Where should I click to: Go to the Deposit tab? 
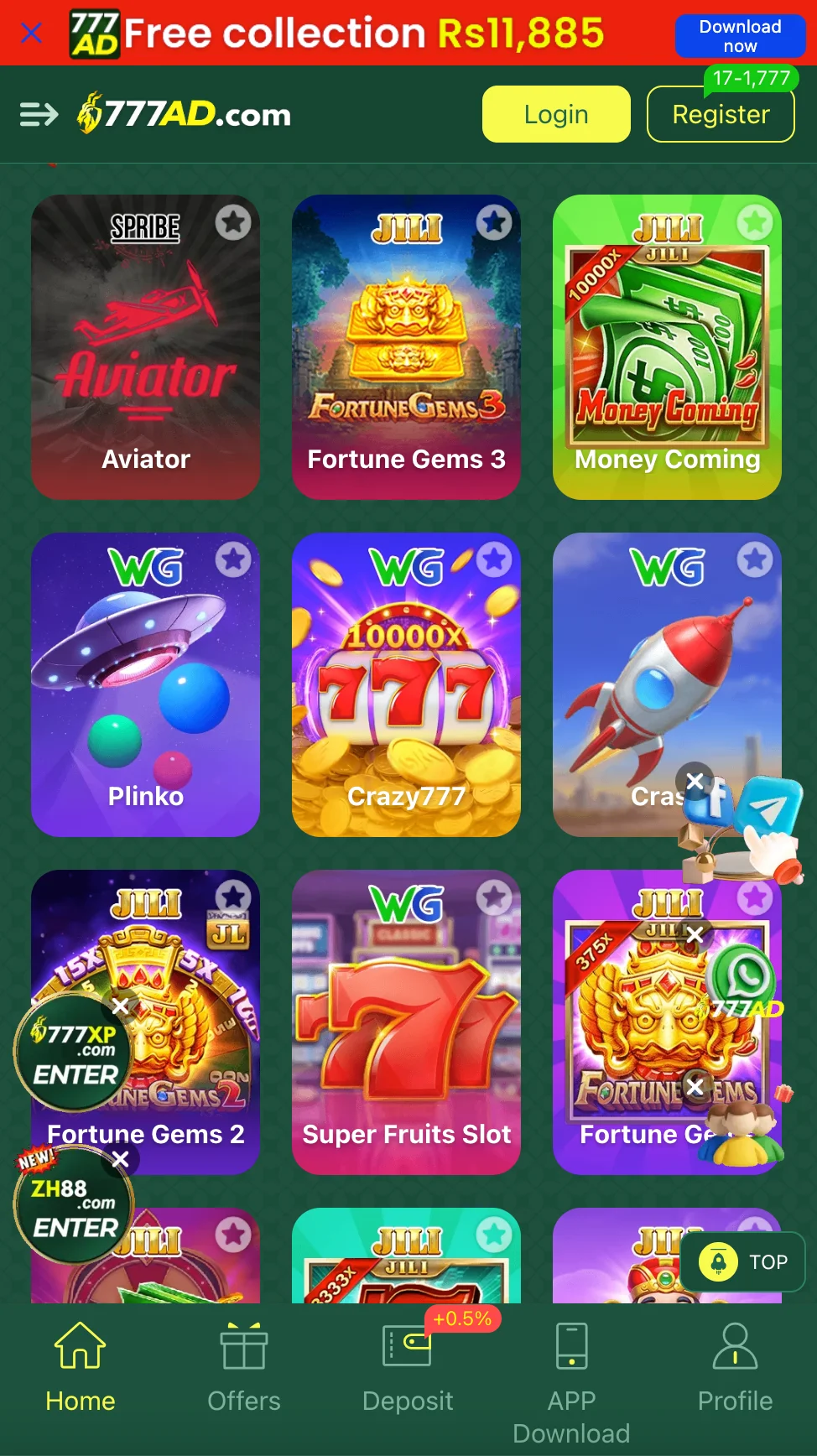pyautogui.click(x=407, y=1367)
